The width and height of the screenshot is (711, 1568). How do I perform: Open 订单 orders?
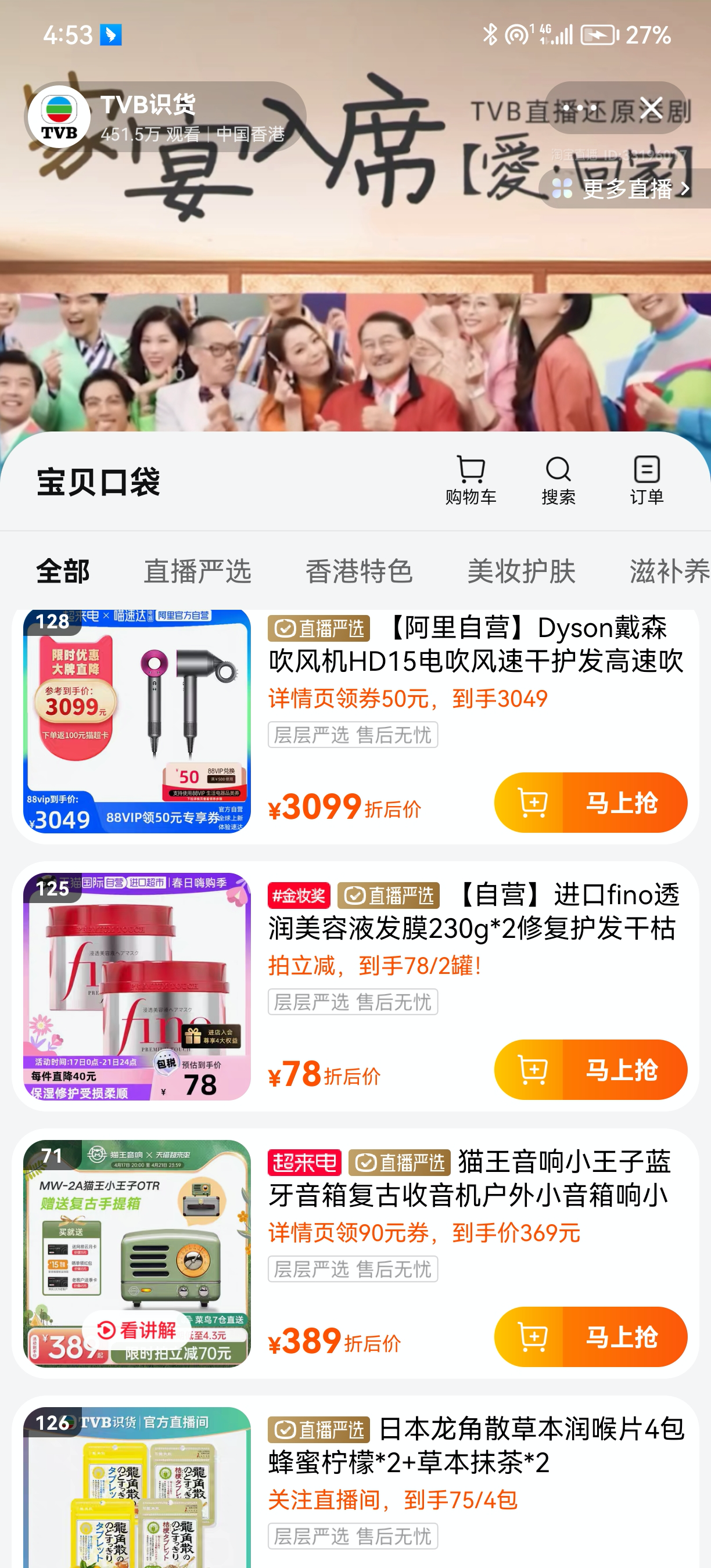click(x=647, y=480)
